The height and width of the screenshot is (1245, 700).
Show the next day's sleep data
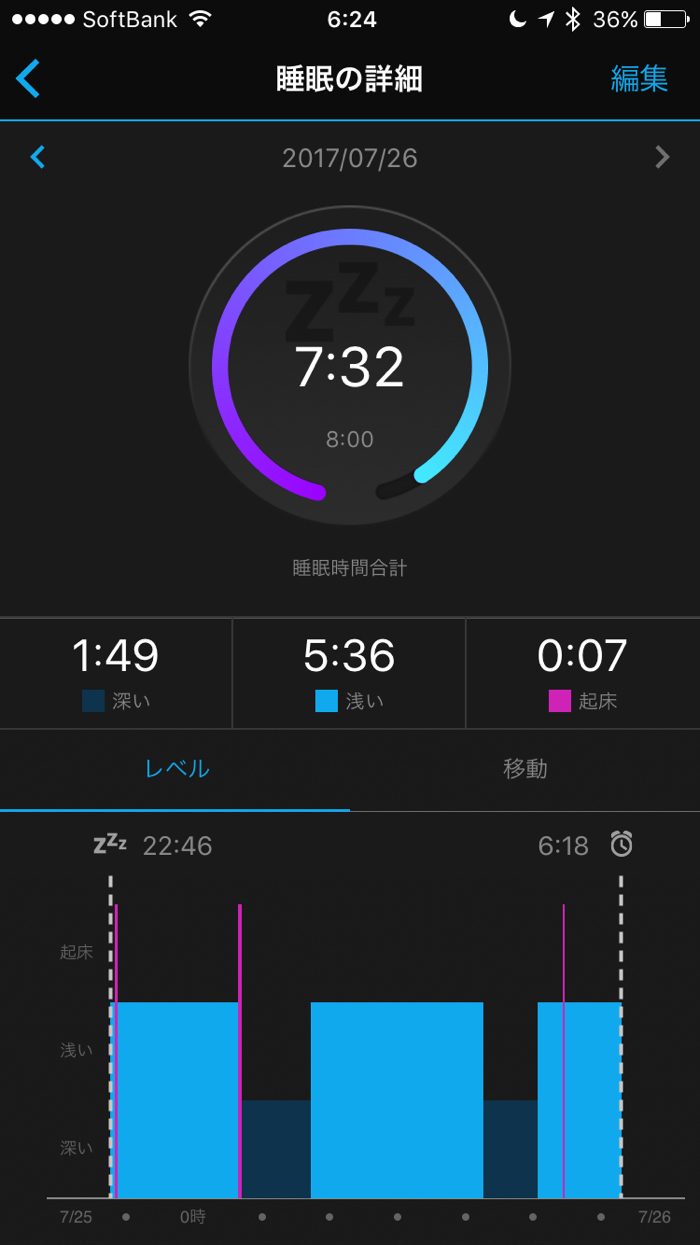click(661, 157)
